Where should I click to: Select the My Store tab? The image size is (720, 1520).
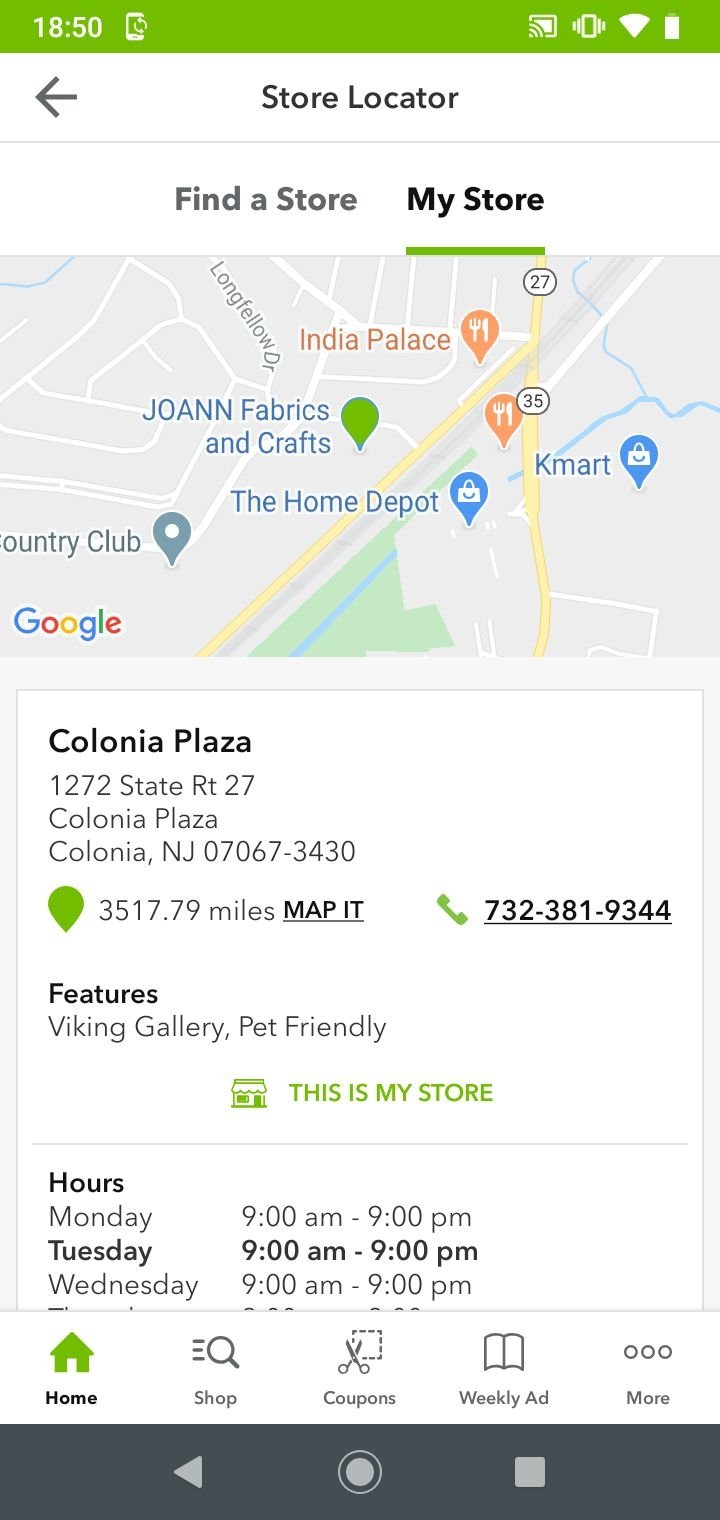[x=475, y=199]
